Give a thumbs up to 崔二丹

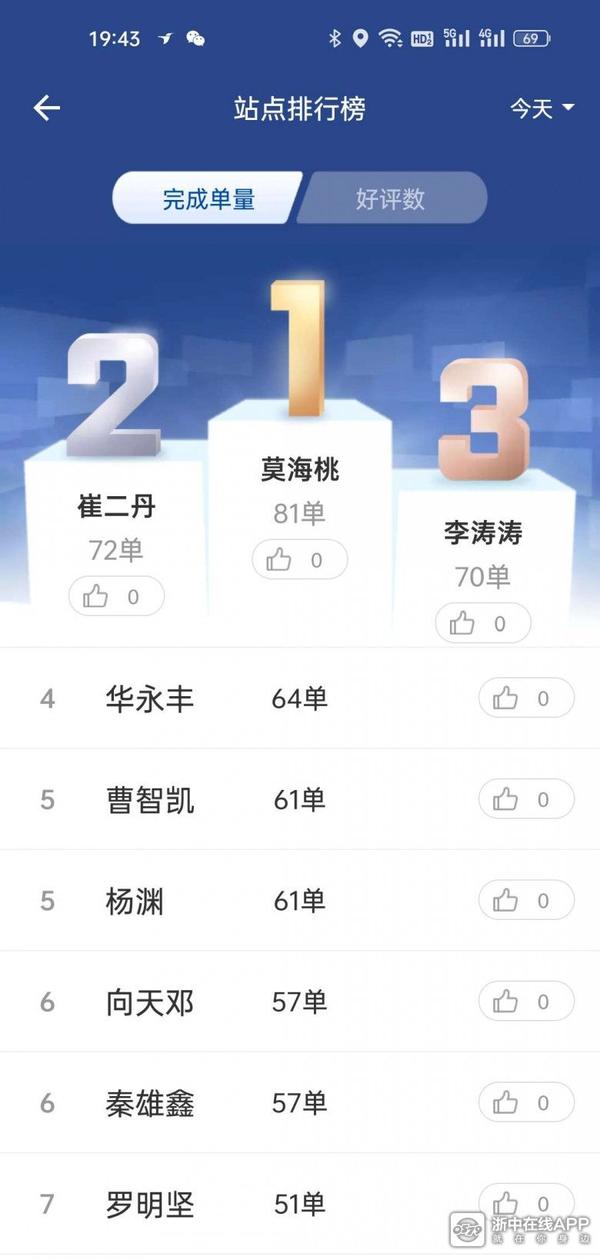[116, 597]
